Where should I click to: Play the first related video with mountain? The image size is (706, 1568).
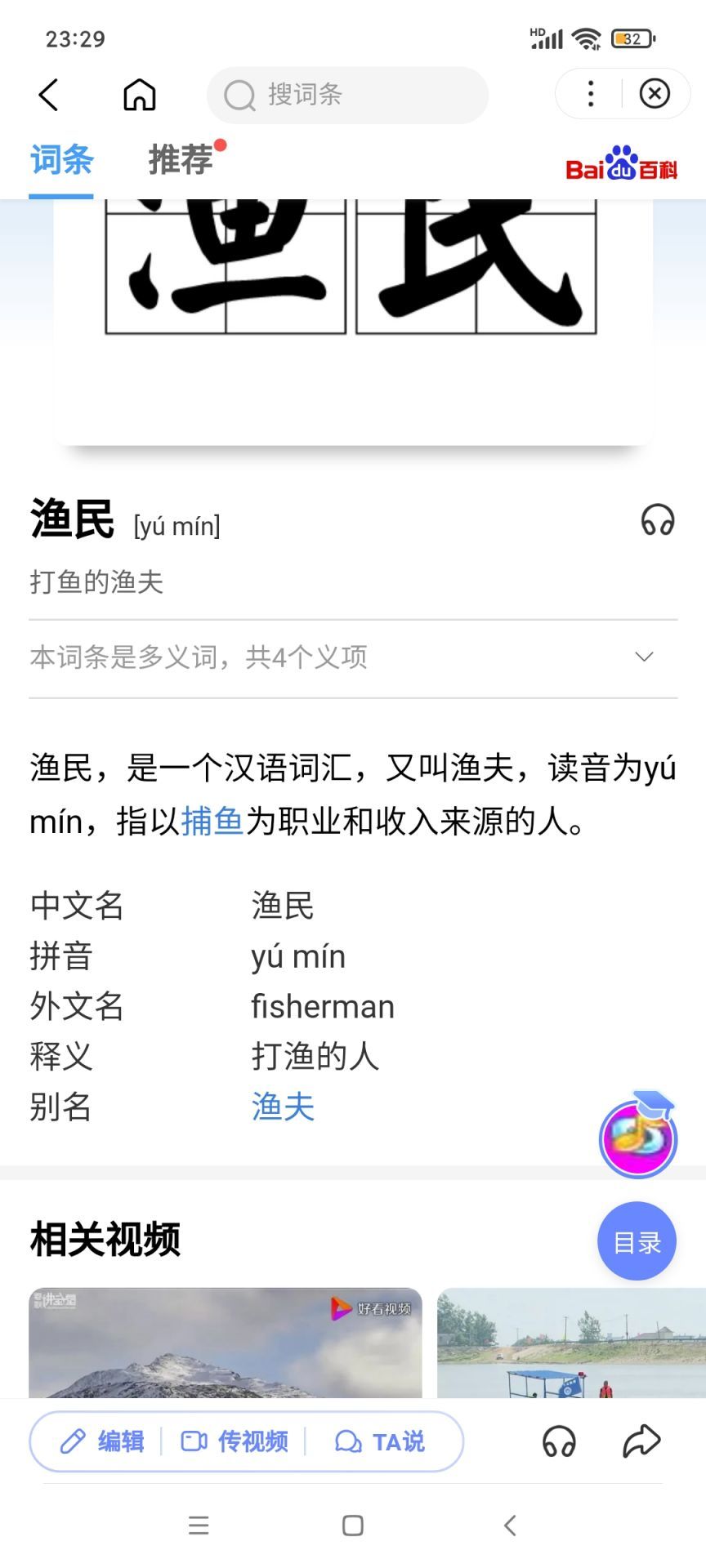[x=226, y=1343]
